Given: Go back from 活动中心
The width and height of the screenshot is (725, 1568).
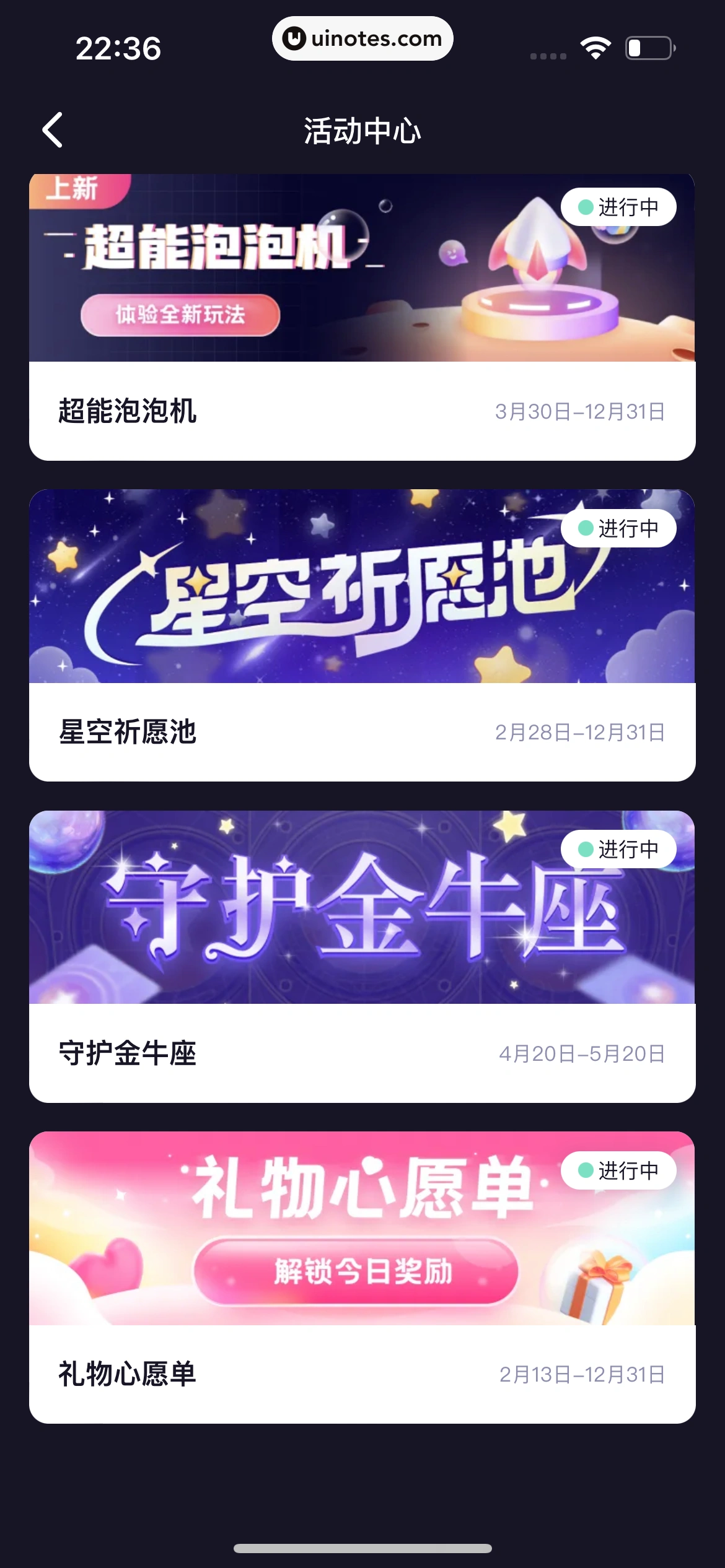Looking at the screenshot, I should (53, 130).
